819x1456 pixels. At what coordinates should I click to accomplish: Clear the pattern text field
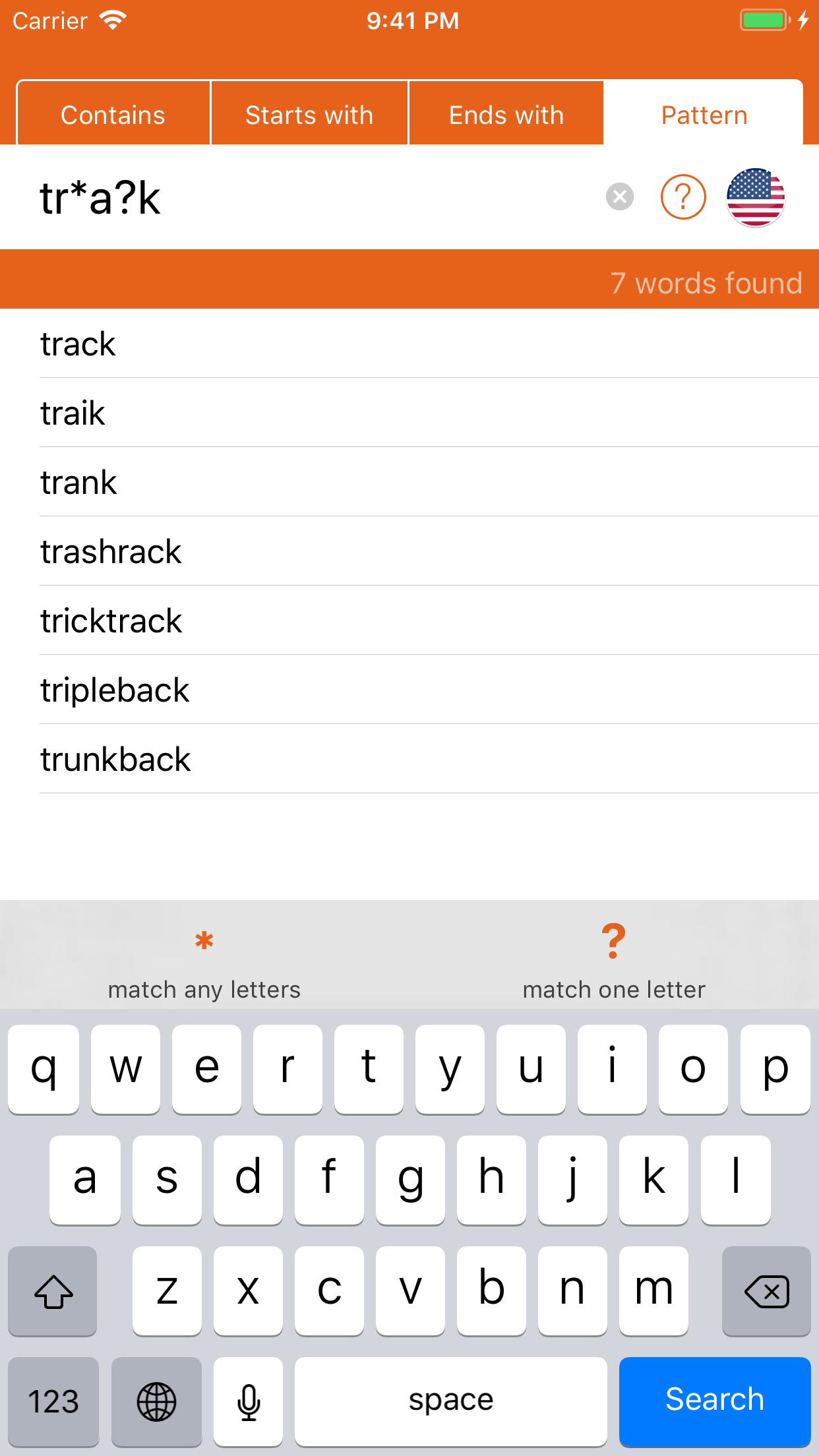coord(620,197)
